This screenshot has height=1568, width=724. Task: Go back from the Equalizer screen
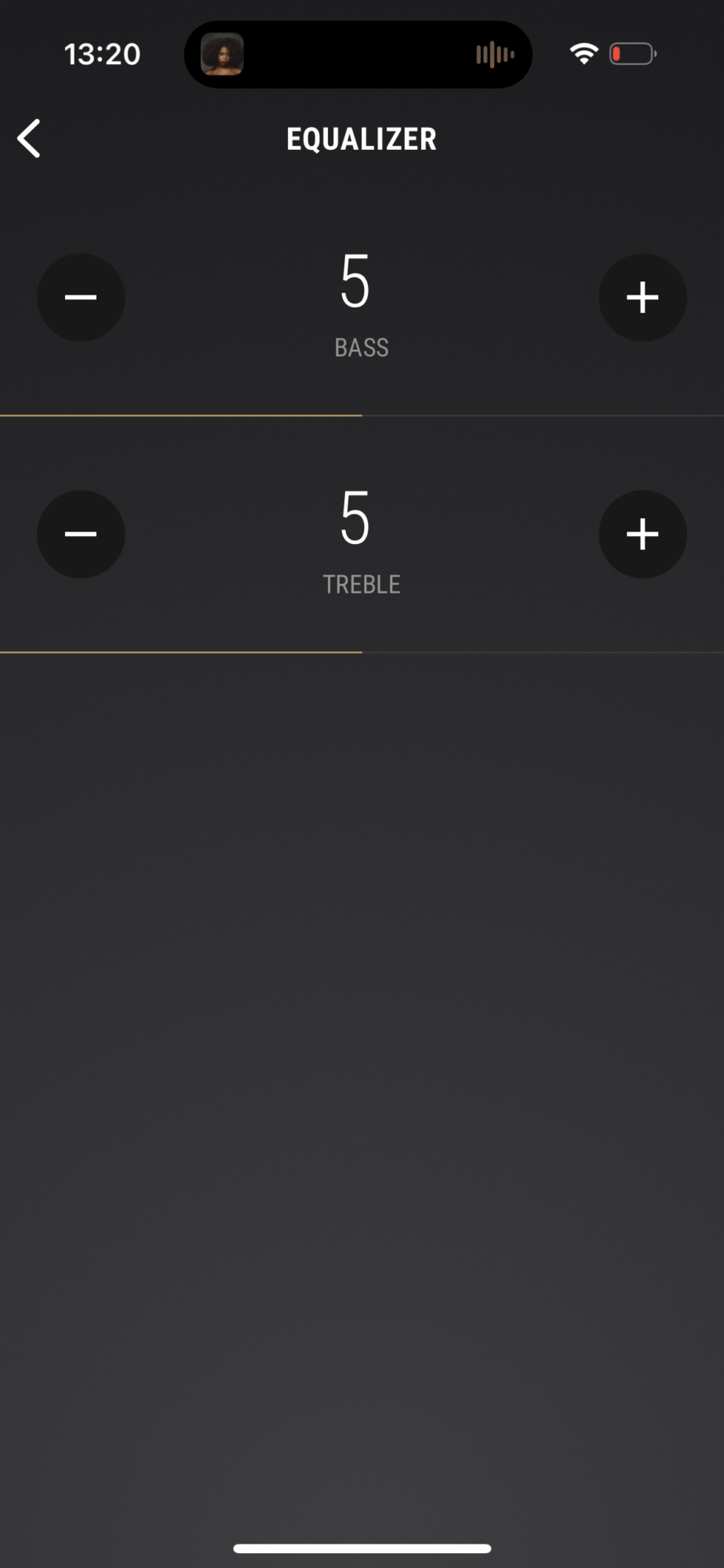pyautogui.click(x=30, y=139)
